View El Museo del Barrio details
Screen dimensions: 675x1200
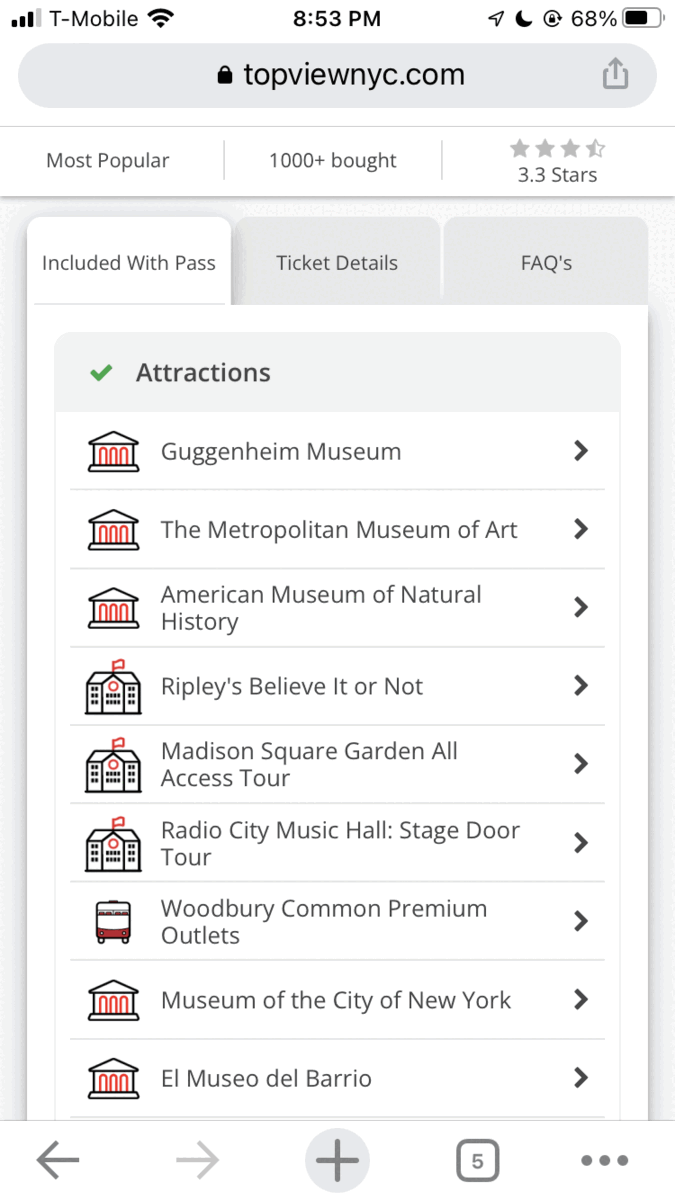pos(338,1078)
